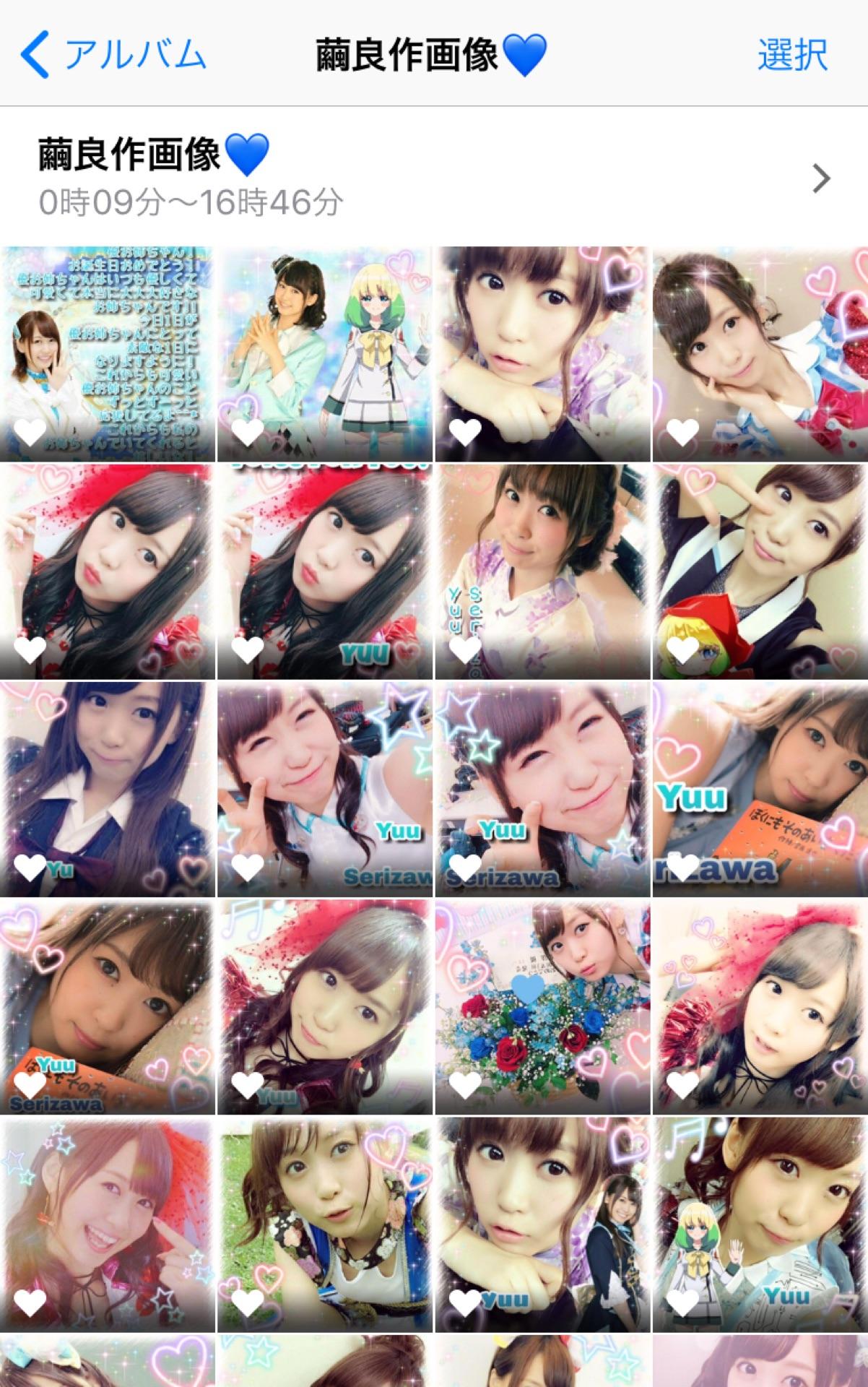Open the birthday message text photo

(108, 354)
